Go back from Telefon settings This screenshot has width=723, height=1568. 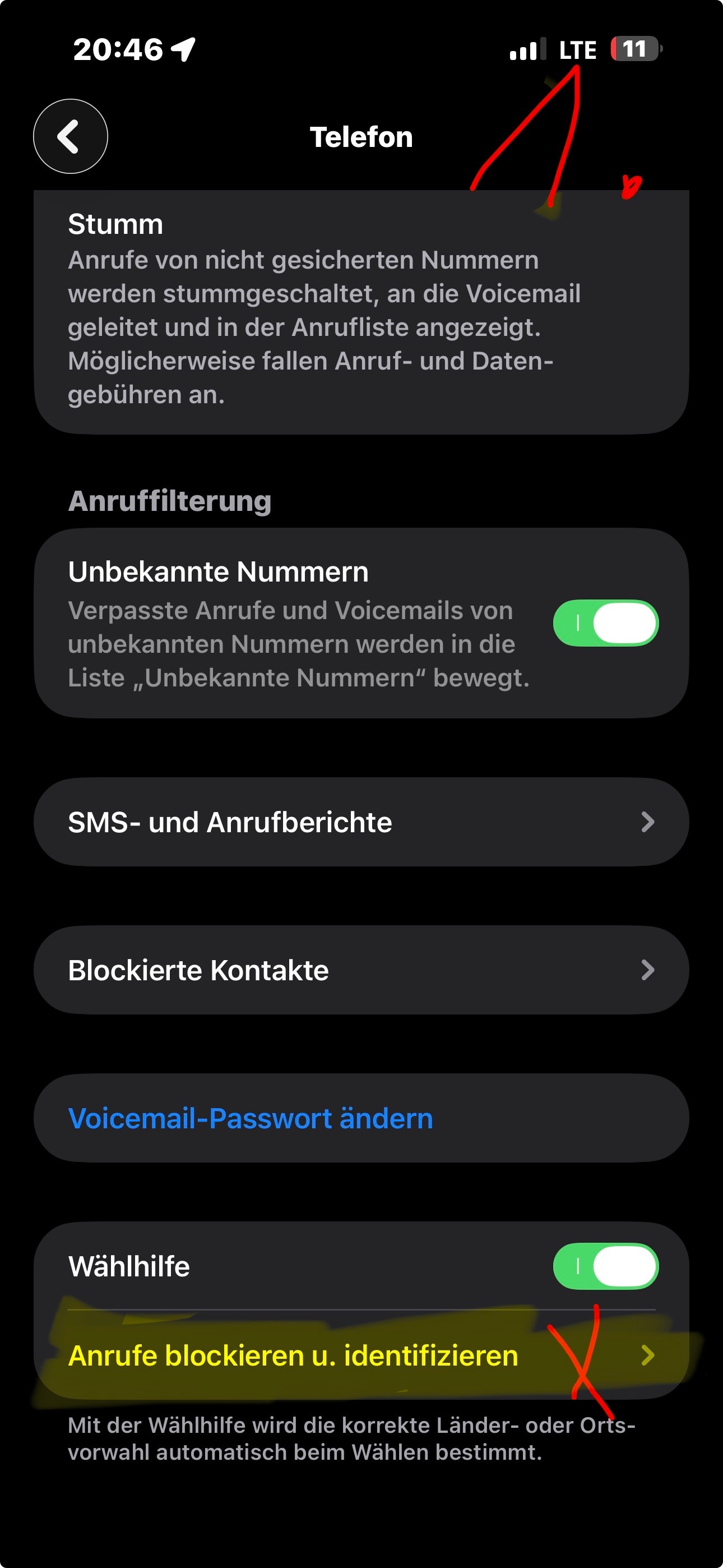pyautogui.click(x=71, y=136)
